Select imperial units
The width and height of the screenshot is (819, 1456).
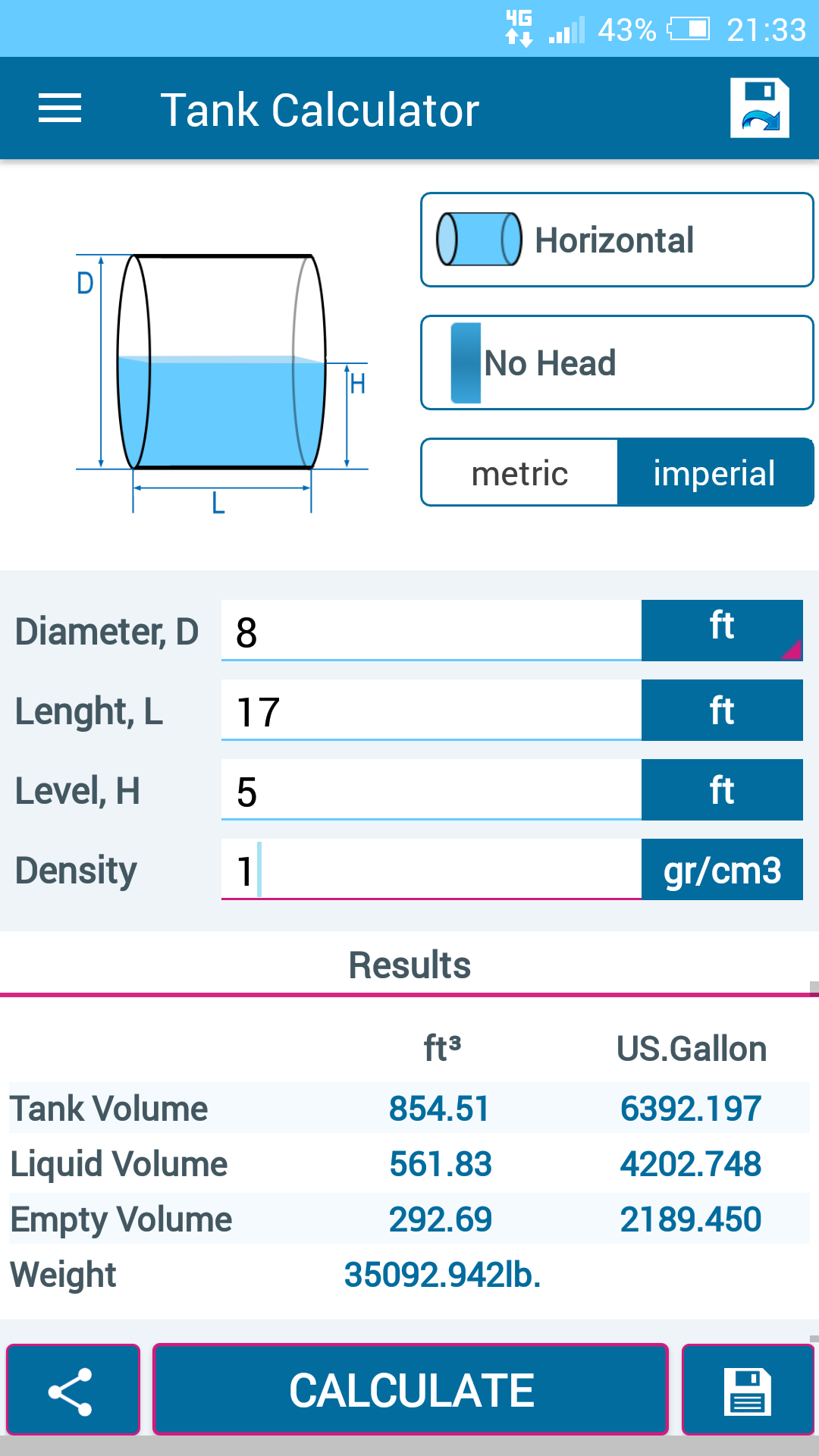pos(715,472)
